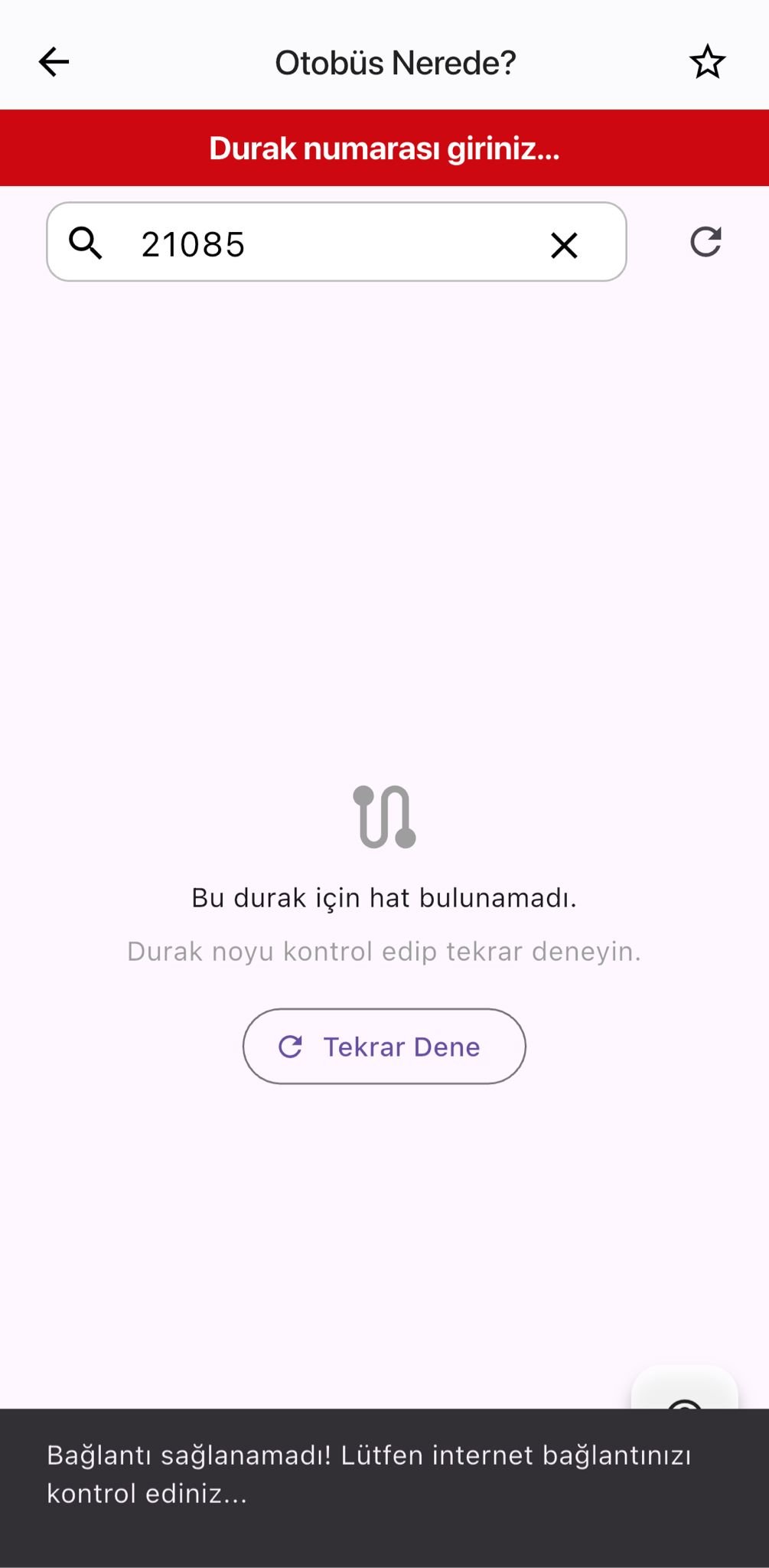The image size is (769, 1568).
Task: Remove the current query via the close icon
Action: (564, 245)
